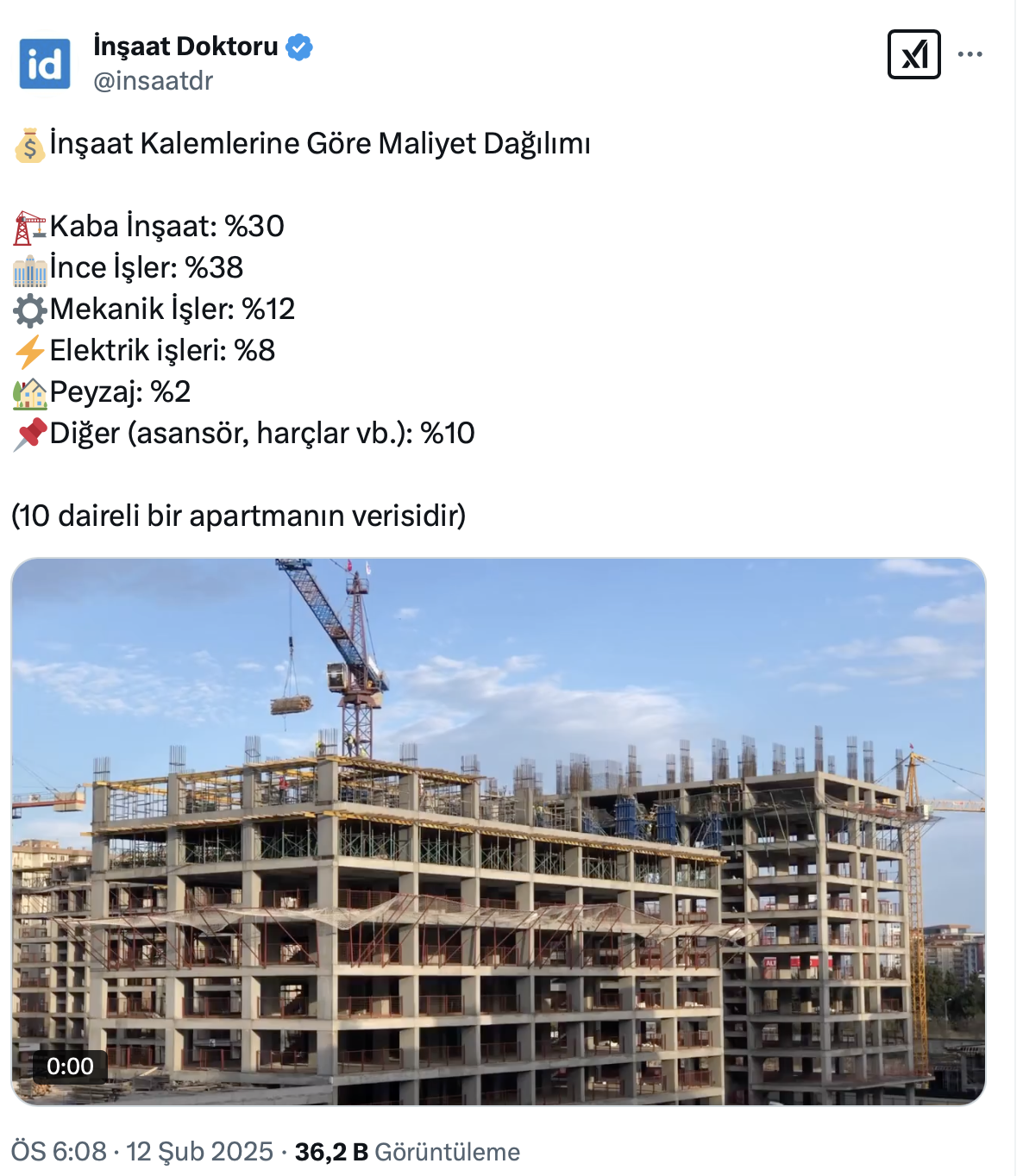Open İnşaat Doktoru's profile picture
This screenshot has height=1176, width=1023.
pos(45,64)
